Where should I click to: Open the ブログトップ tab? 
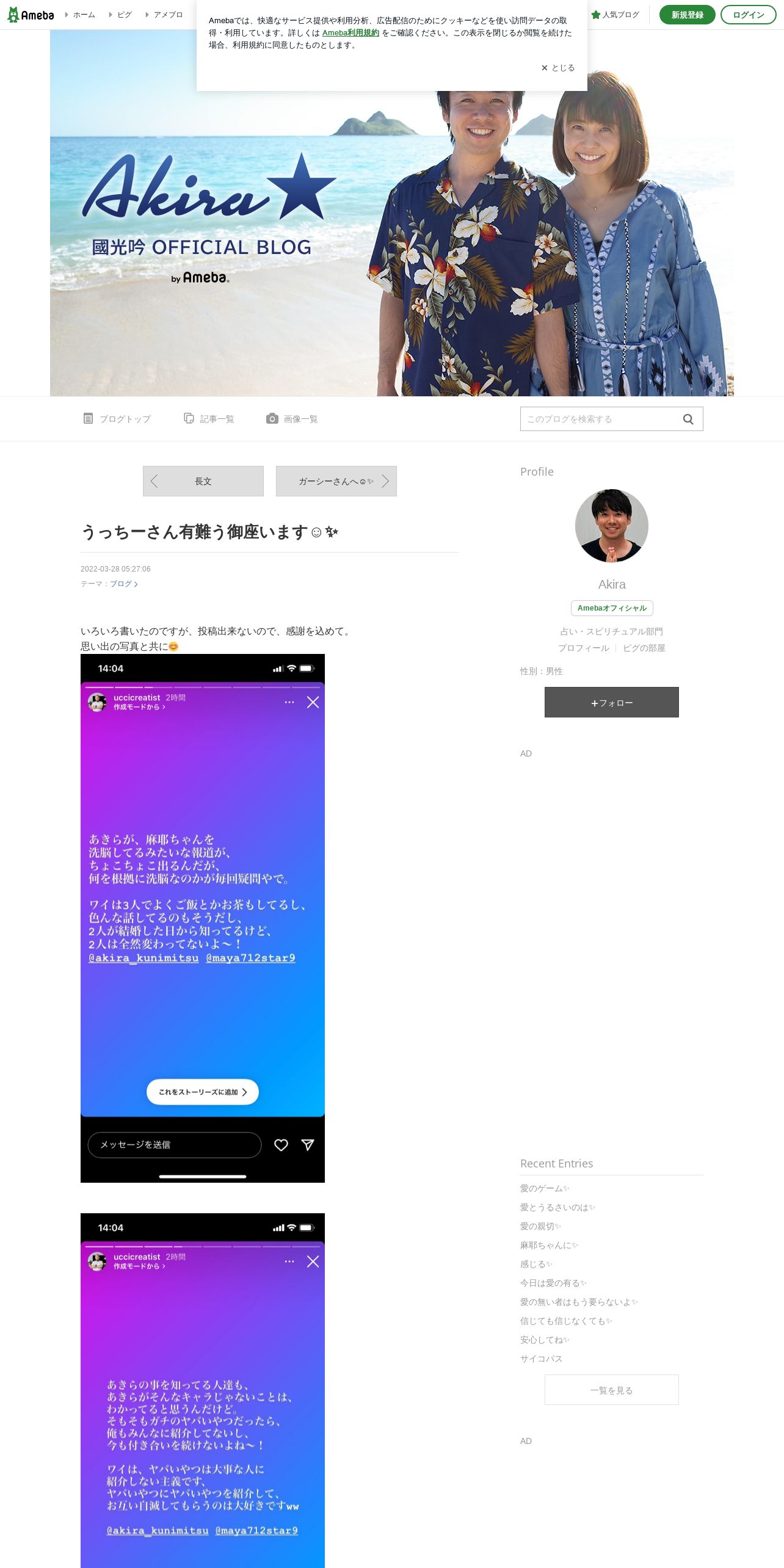click(x=117, y=419)
